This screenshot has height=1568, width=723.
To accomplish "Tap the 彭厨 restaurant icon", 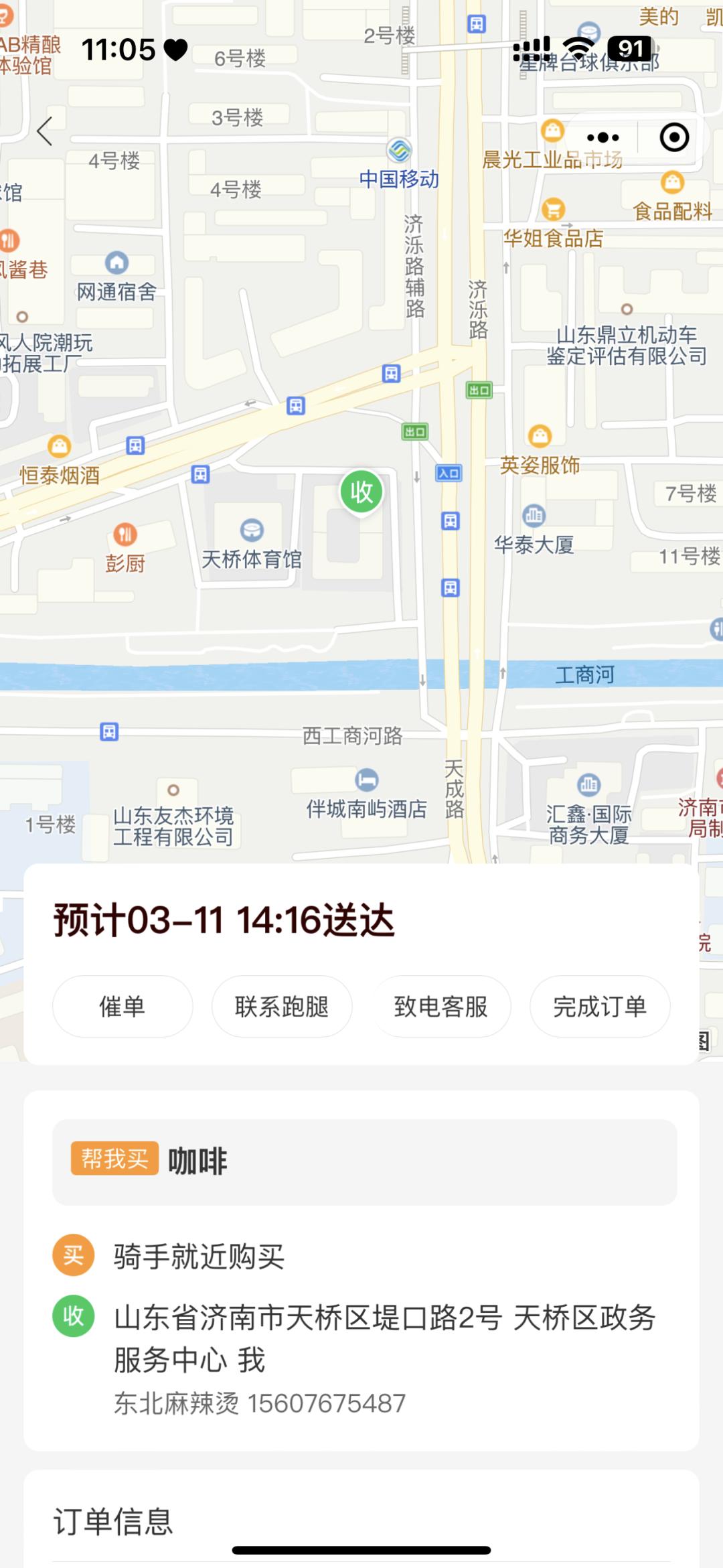I will pos(126,534).
